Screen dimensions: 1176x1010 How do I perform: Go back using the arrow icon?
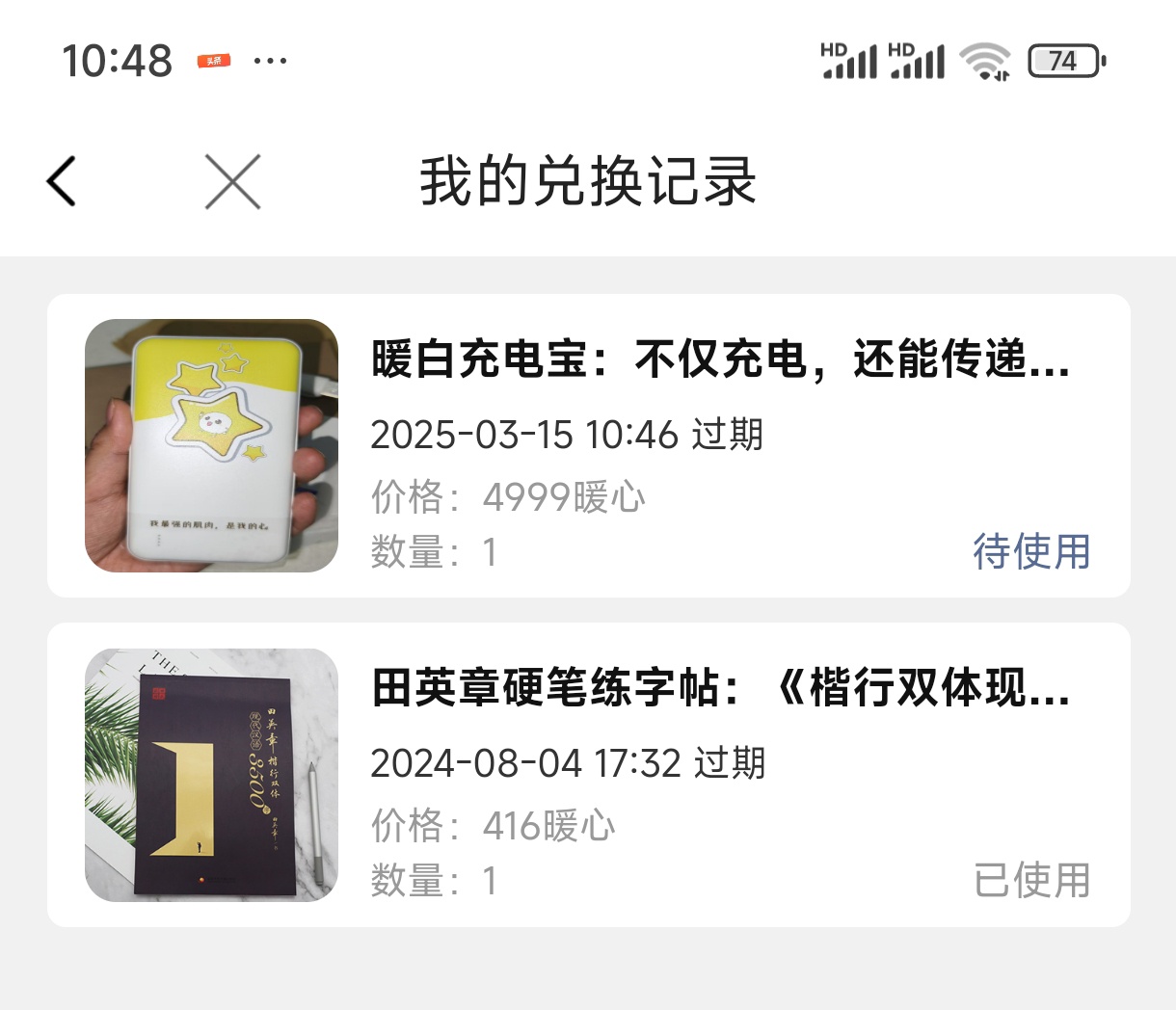click(62, 181)
